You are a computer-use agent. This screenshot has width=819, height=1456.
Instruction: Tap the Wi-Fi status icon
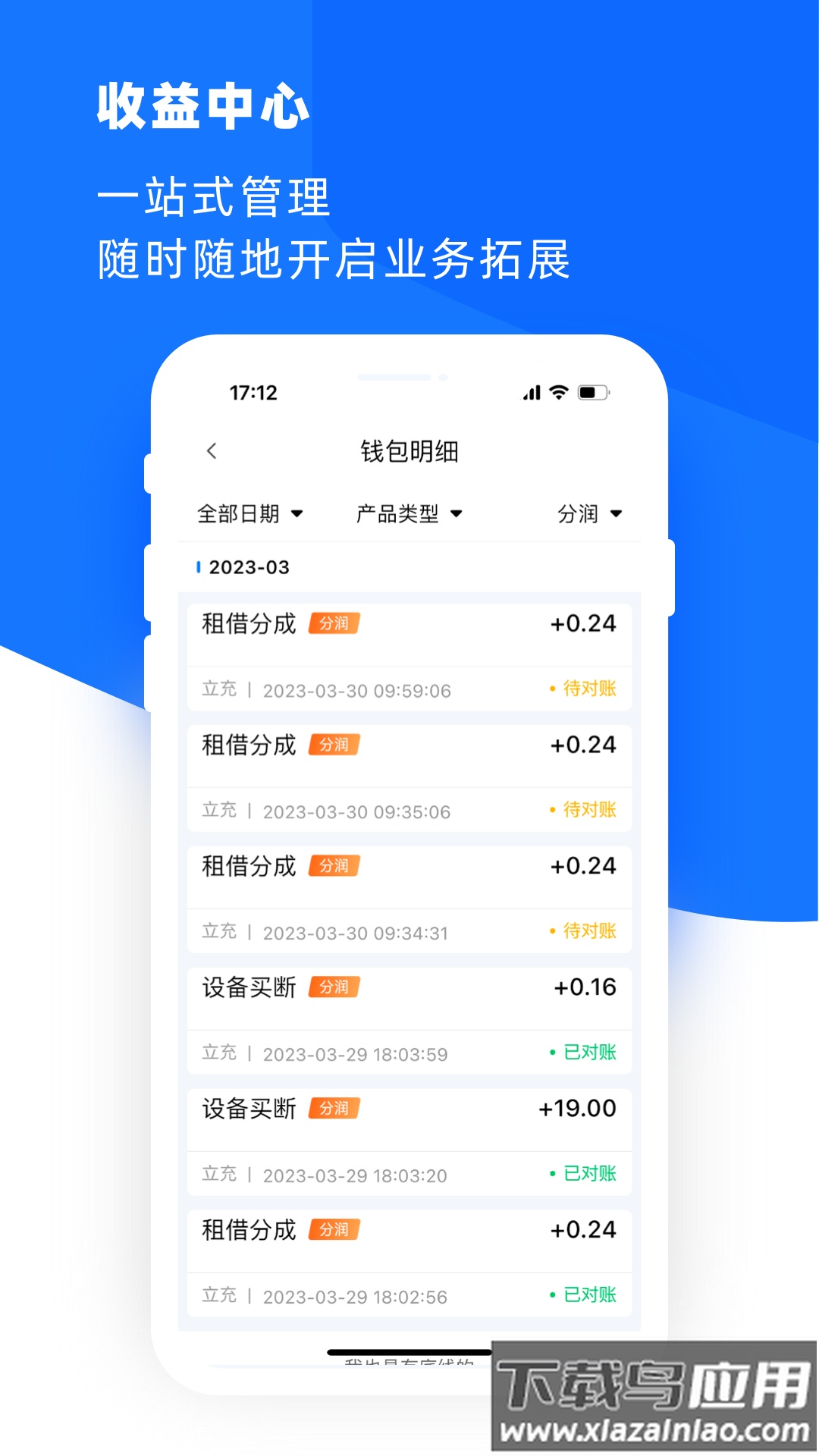(557, 393)
